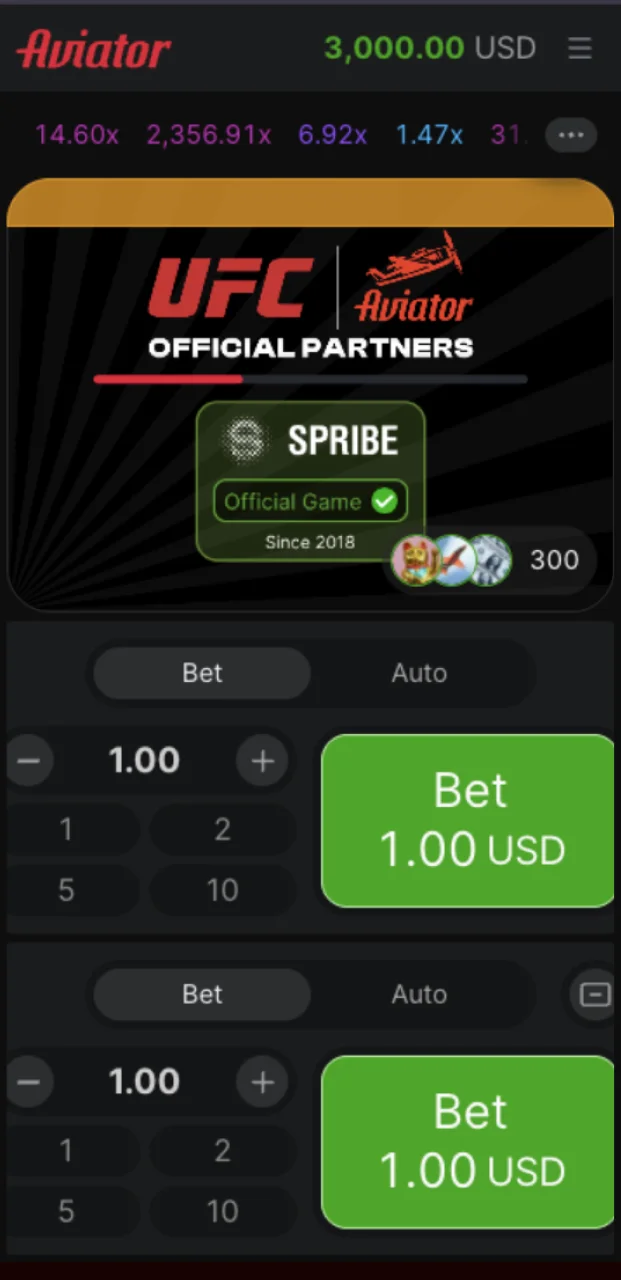Viewport: 621px width, 1280px height.
Task: Set the second bet to the 5 preset
Action: (x=66, y=1211)
